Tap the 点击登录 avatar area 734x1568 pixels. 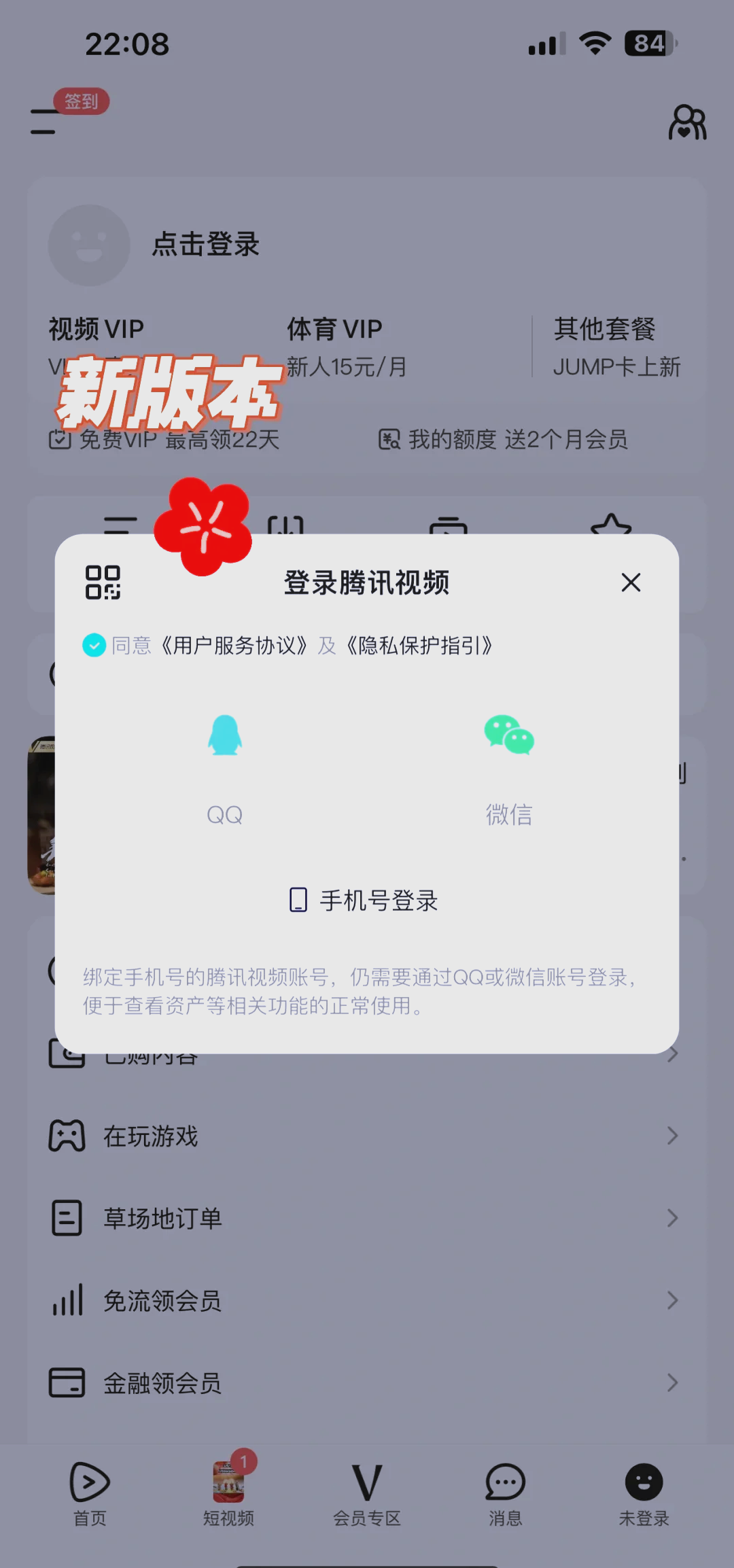point(89,245)
